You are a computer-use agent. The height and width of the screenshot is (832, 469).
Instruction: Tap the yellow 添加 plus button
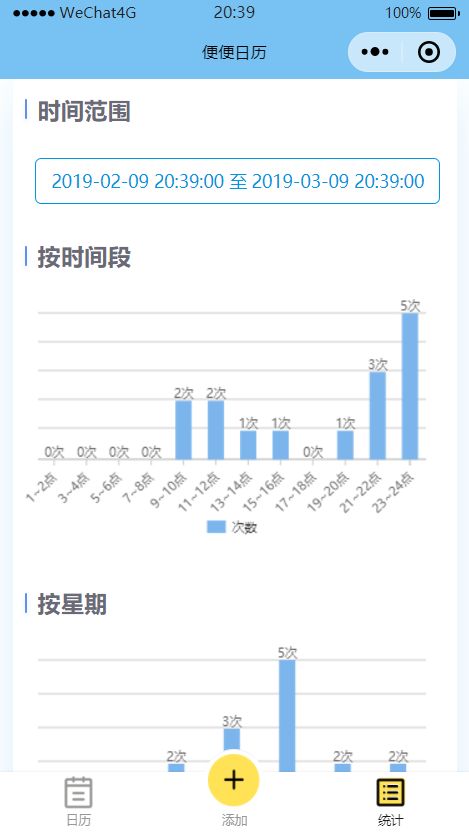coord(233,780)
